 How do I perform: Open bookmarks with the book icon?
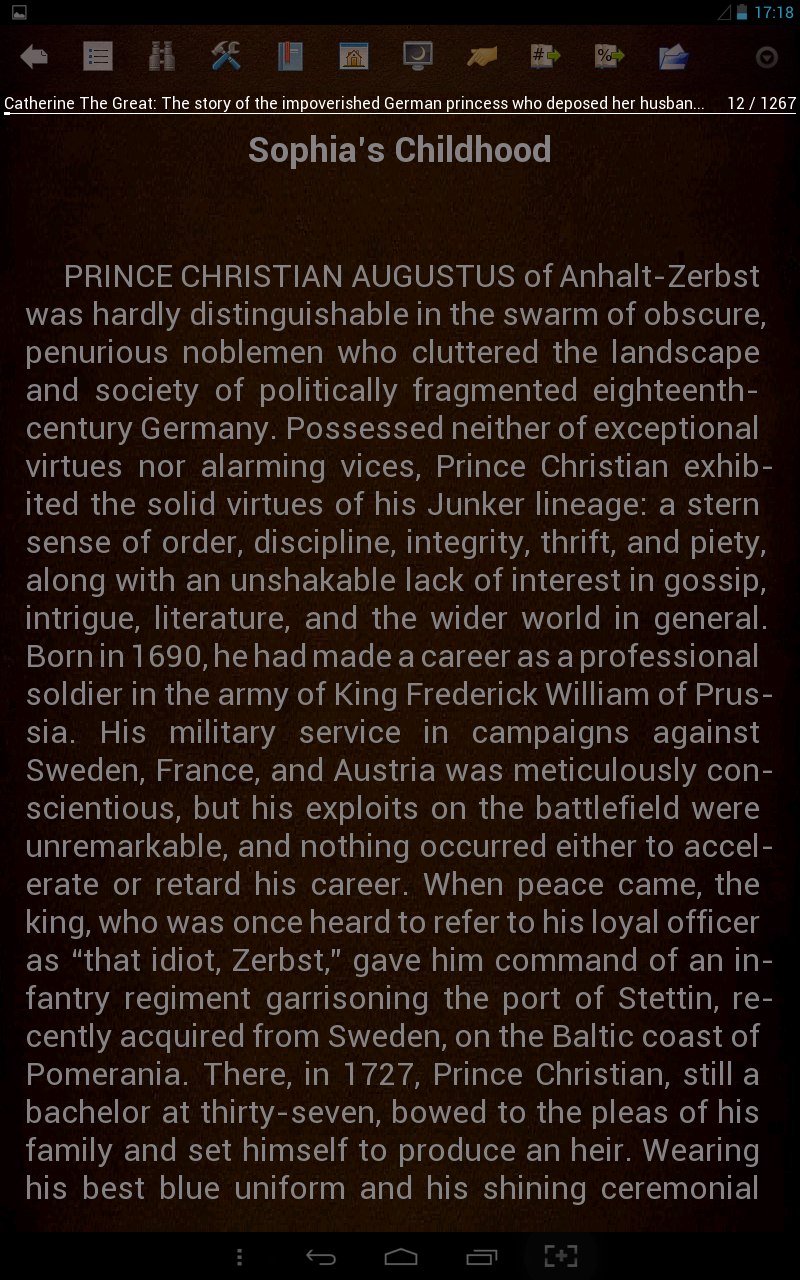pyautogui.click(x=290, y=57)
